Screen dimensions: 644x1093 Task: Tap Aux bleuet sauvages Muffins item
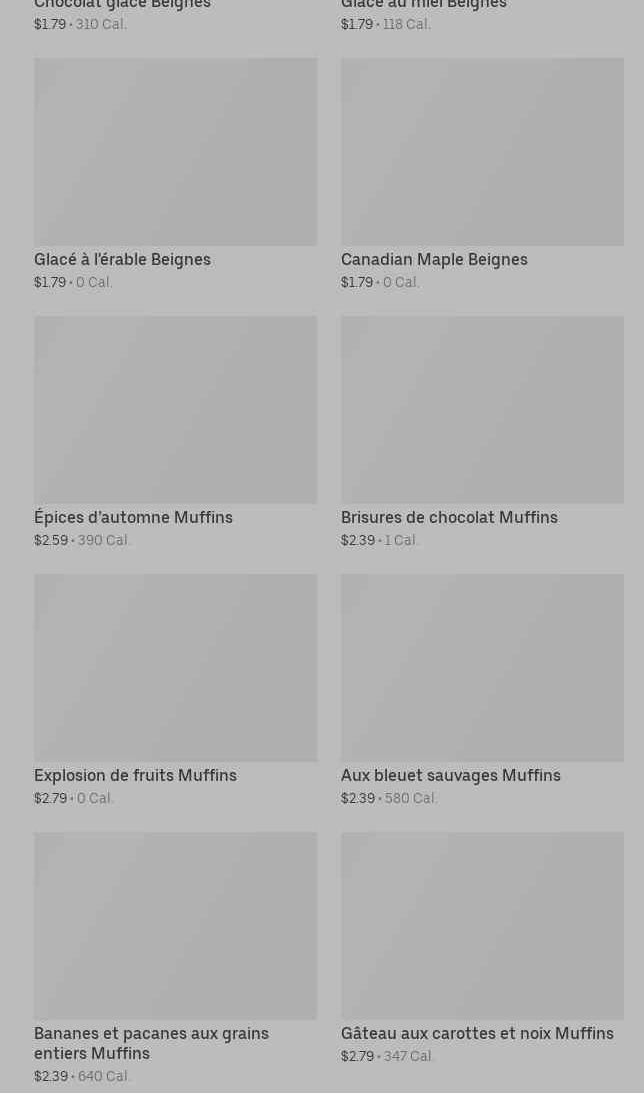tap(482, 668)
